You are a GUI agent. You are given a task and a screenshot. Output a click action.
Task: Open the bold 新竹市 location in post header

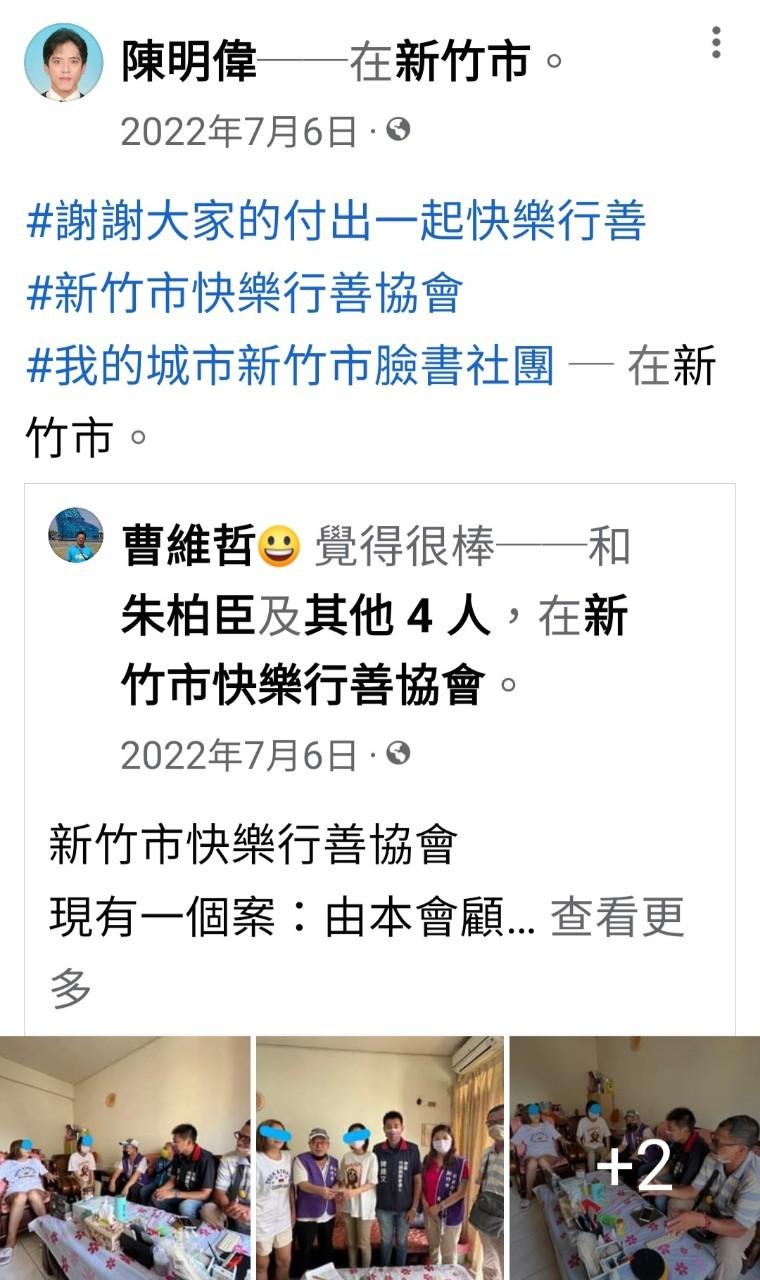462,62
